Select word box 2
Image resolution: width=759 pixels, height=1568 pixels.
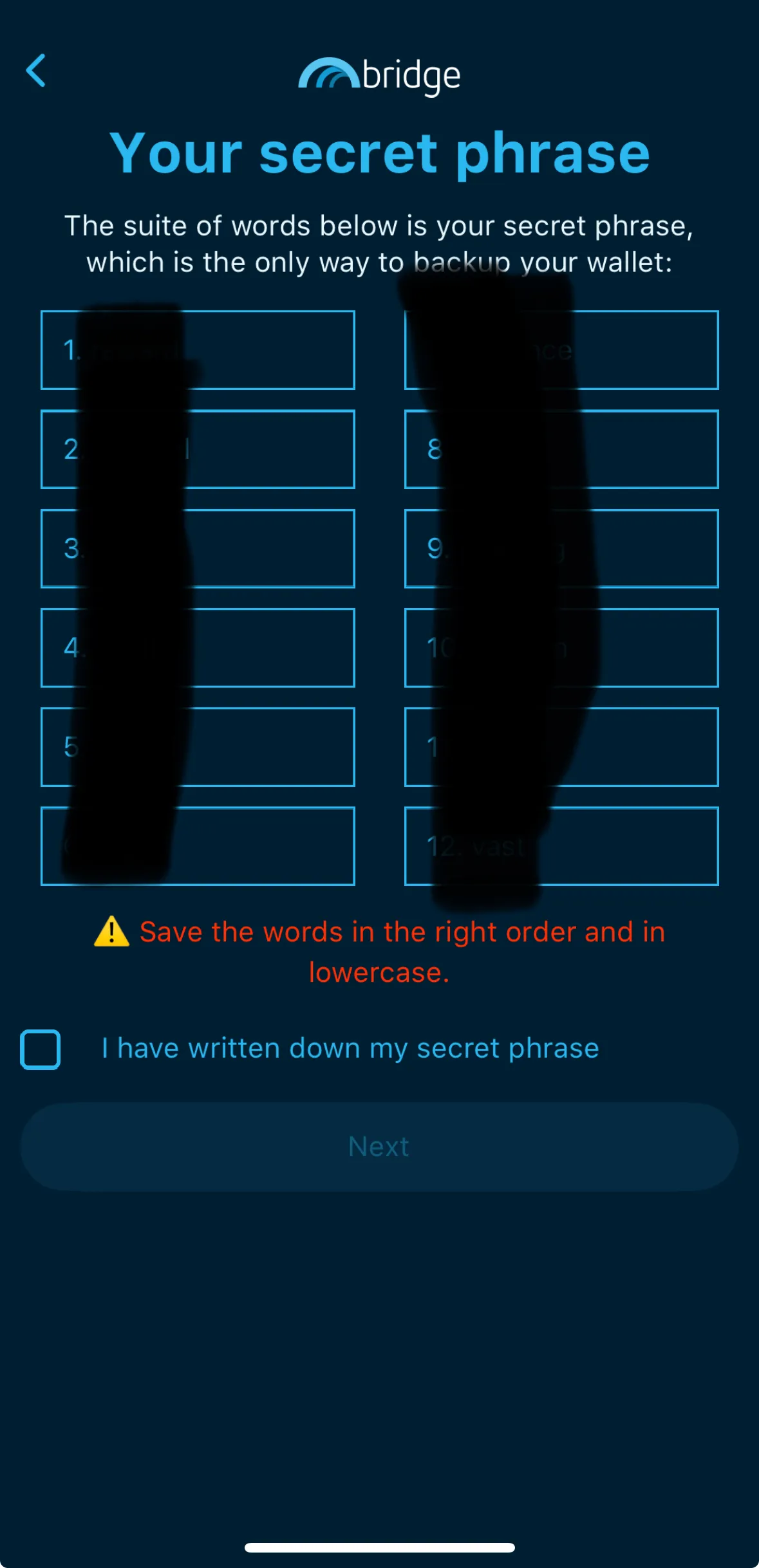(198, 450)
